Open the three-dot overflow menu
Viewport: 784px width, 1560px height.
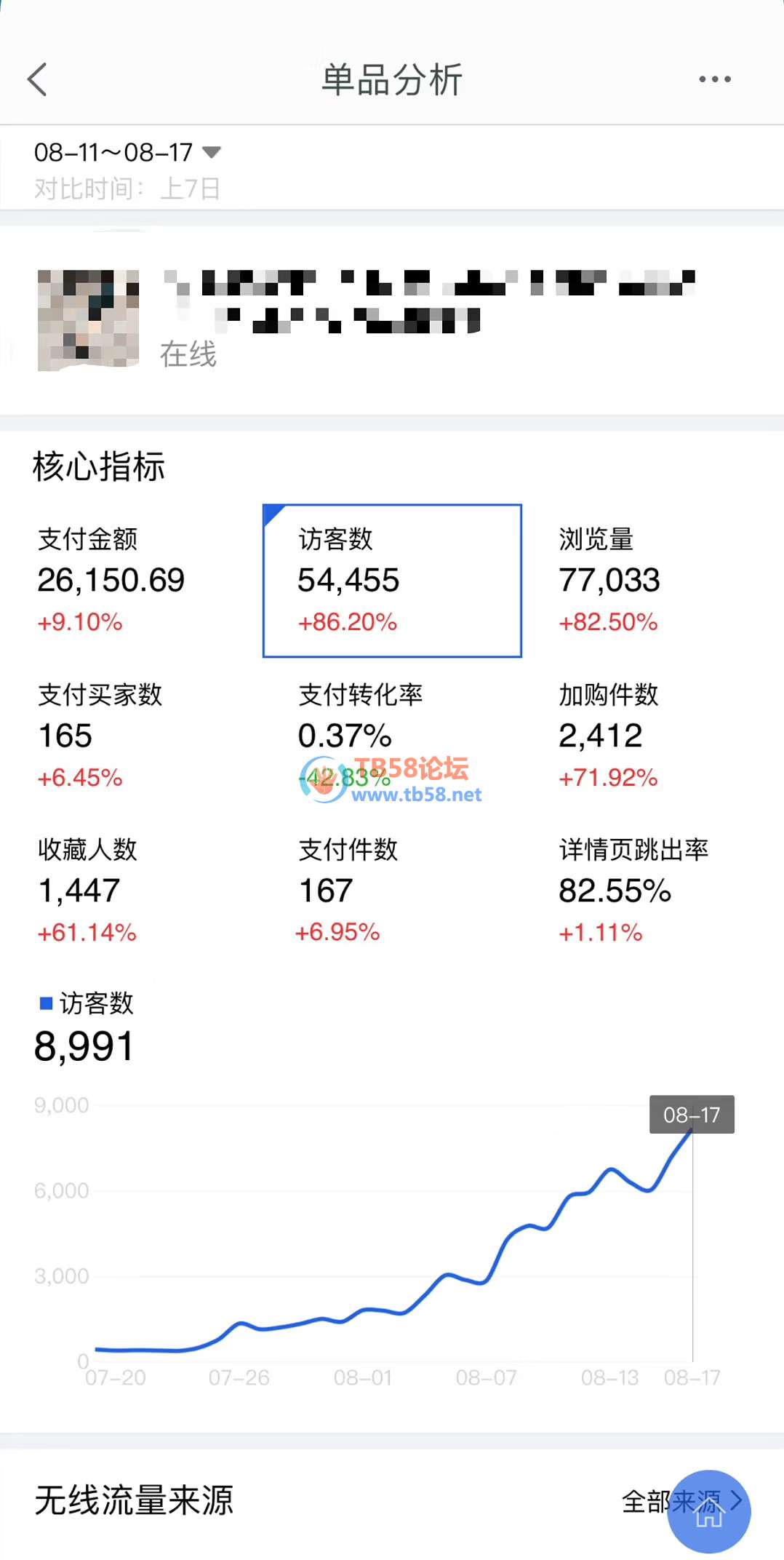coord(714,79)
